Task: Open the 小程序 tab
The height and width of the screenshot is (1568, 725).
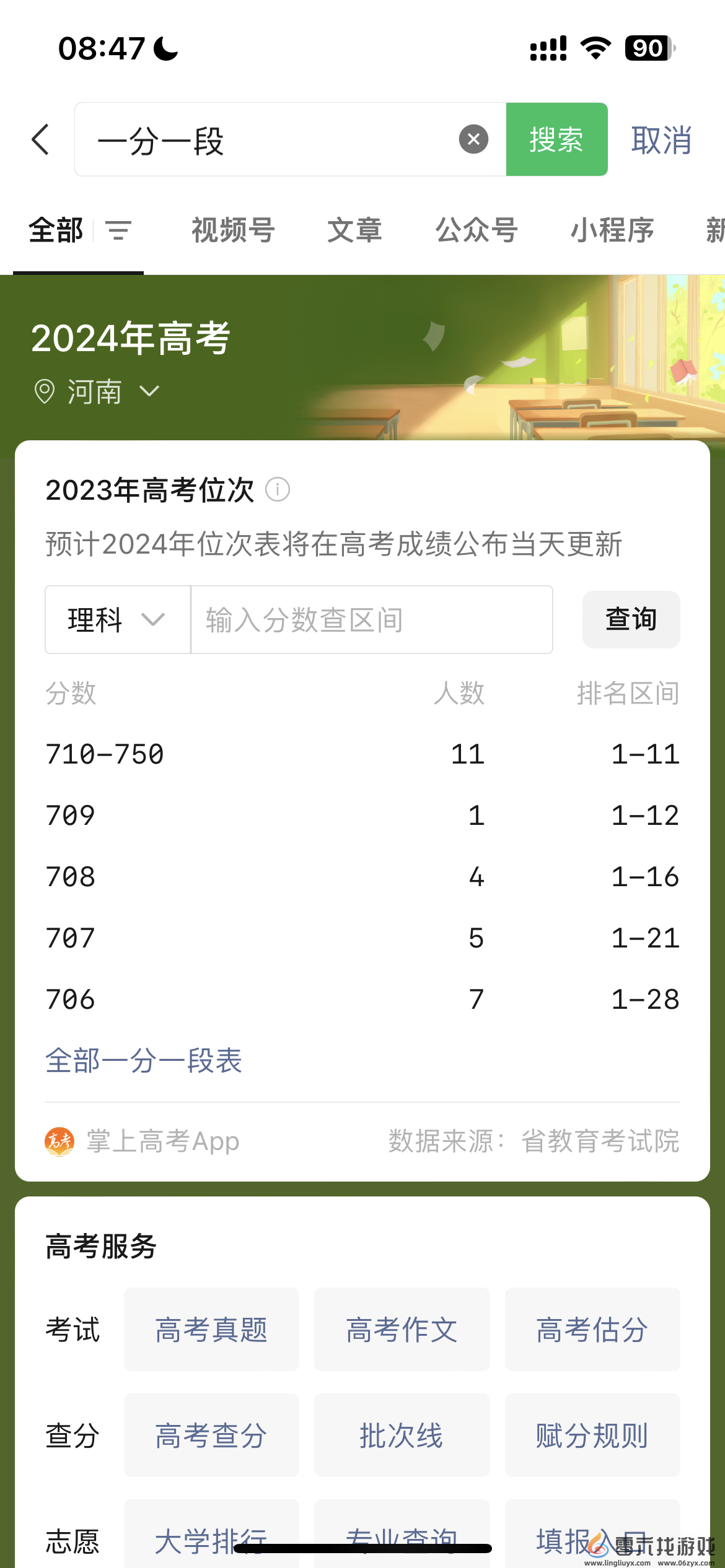Action: pyautogui.click(x=611, y=230)
